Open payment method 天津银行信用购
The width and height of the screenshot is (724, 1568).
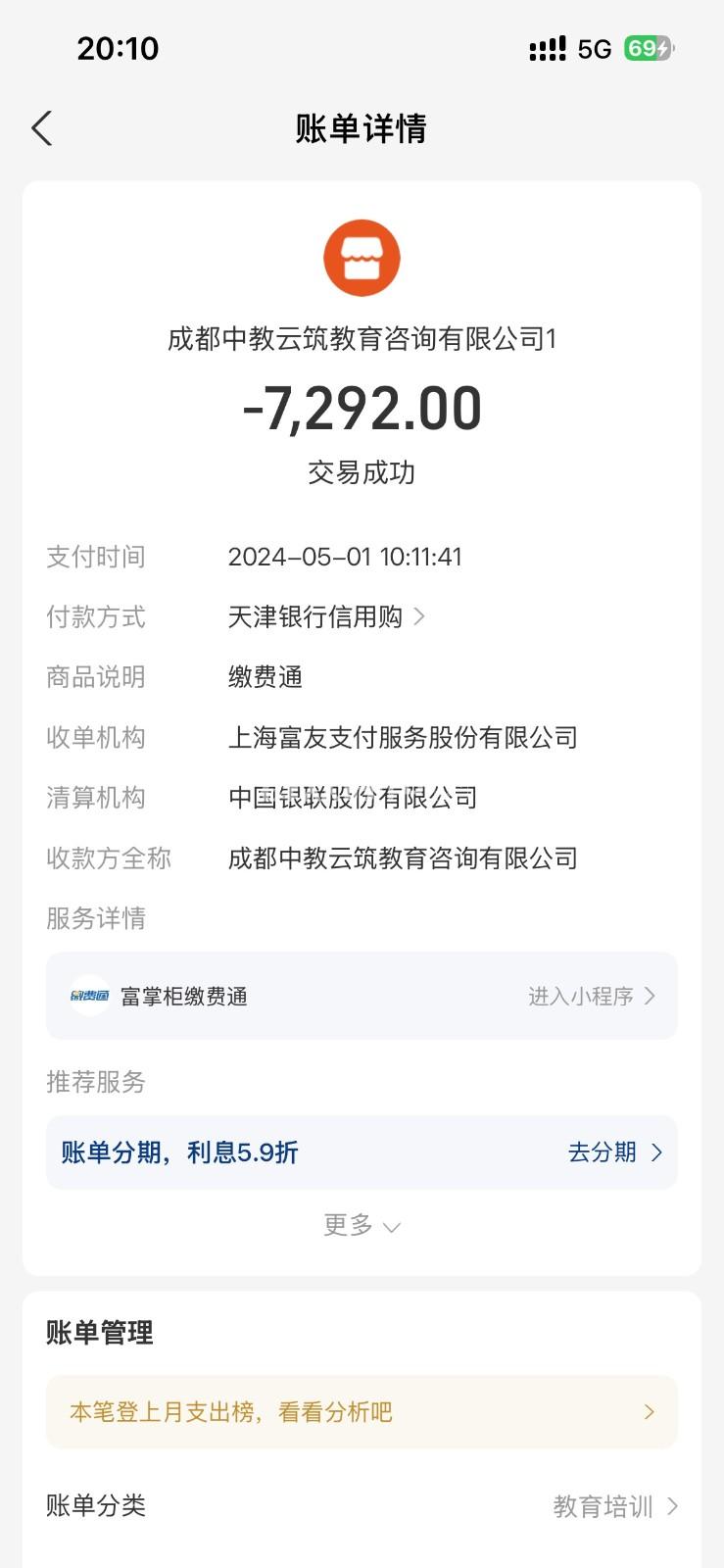(x=325, y=616)
